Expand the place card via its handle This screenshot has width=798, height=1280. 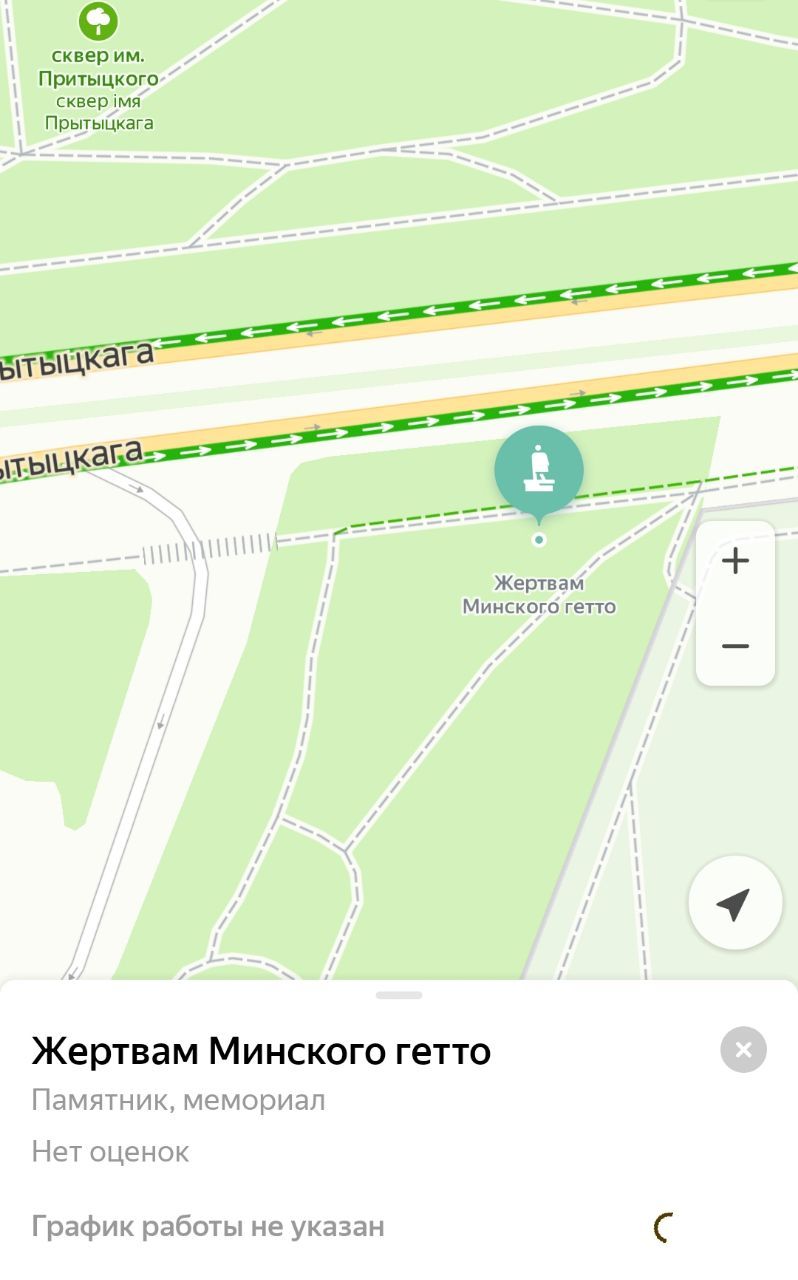click(399, 995)
